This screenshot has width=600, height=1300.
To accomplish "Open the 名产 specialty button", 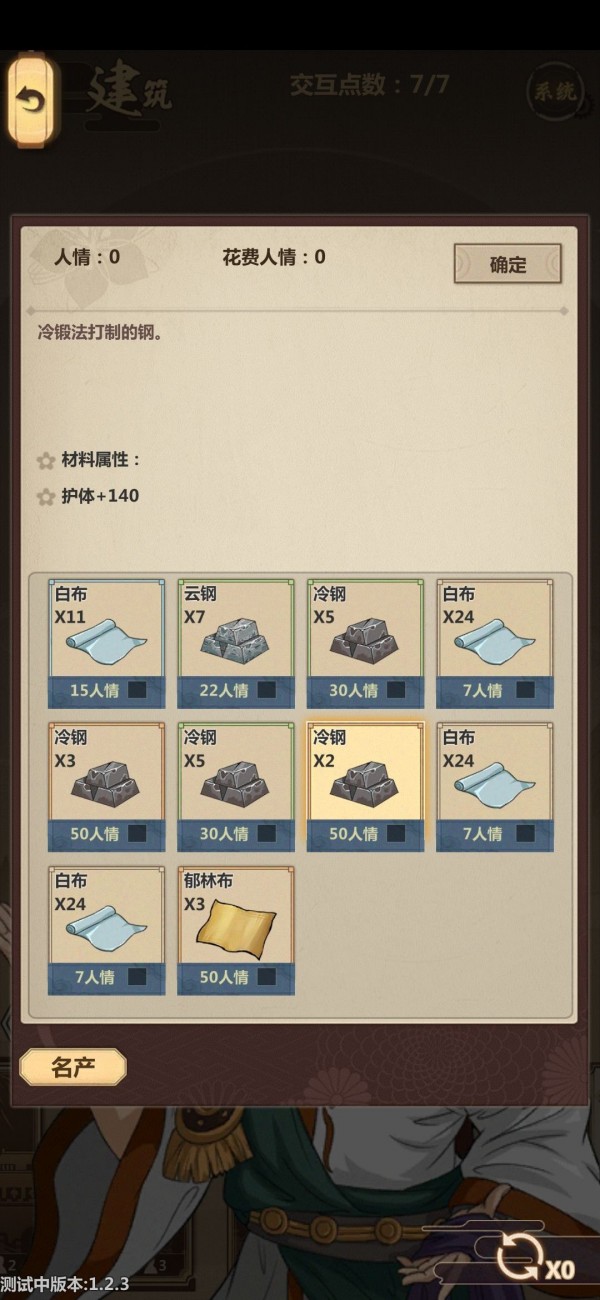I will tap(73, 1067).
